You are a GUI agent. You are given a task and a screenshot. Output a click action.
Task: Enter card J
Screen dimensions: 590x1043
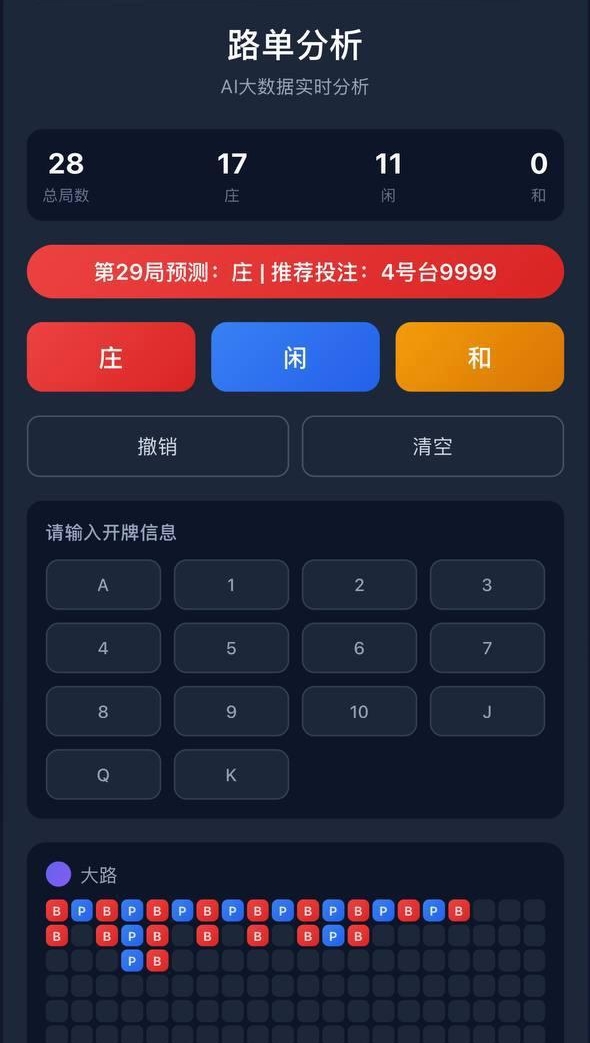[x=488, y=711]
